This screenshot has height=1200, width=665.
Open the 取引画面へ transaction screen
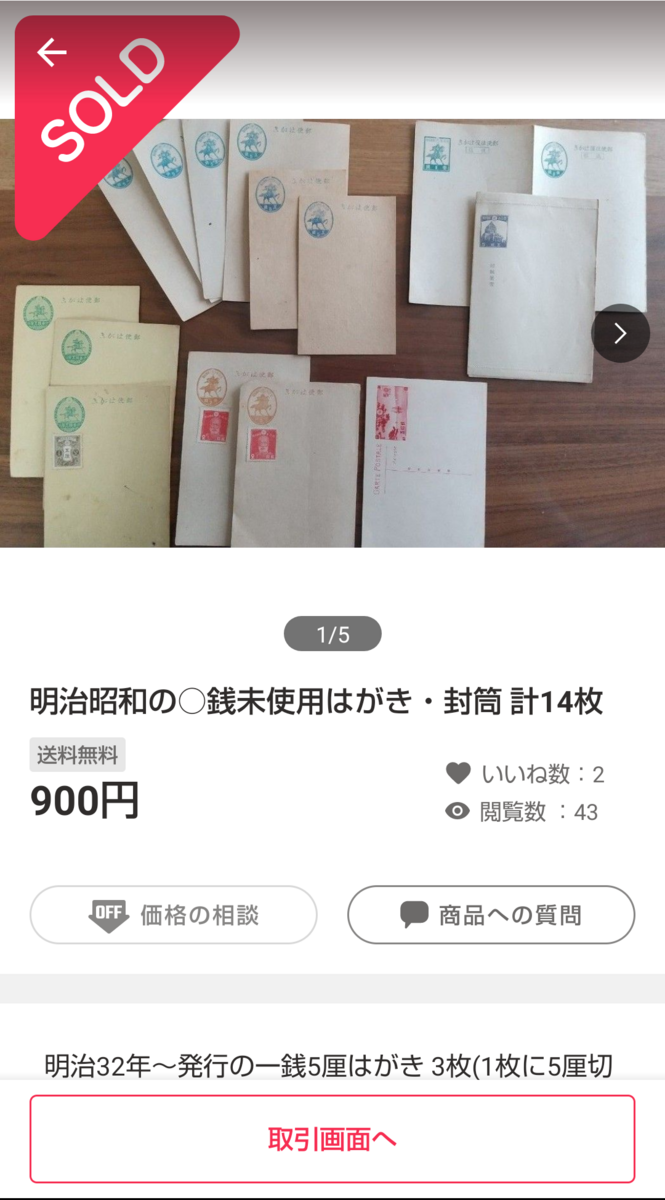coord(332,1139)
